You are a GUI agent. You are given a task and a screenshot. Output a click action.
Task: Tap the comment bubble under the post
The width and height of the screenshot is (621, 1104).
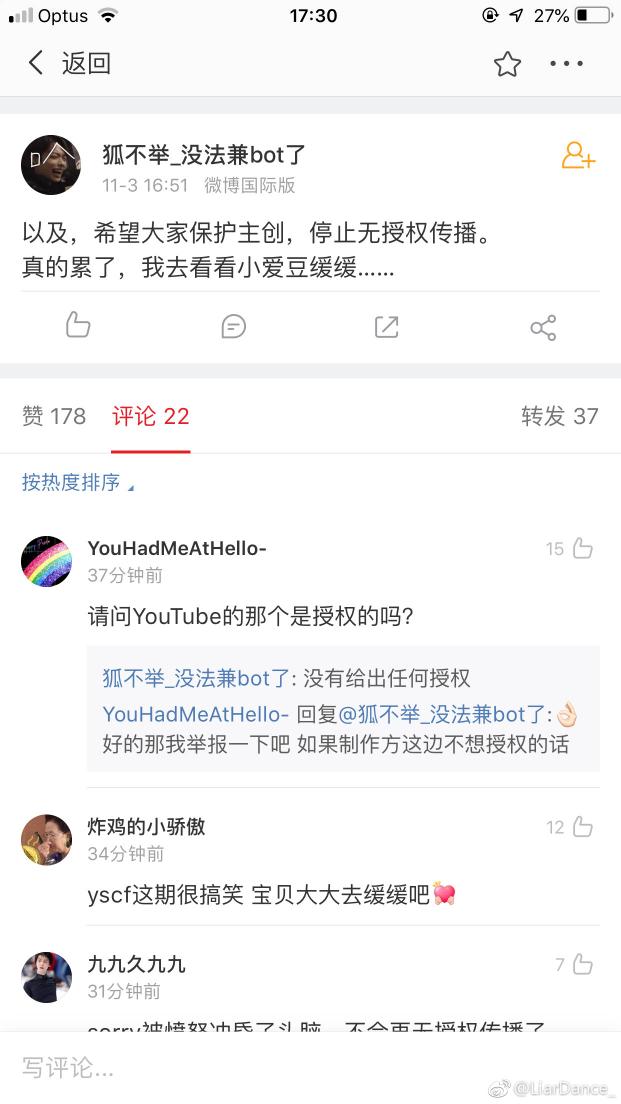pyautogui.click(x=233, y=326)
